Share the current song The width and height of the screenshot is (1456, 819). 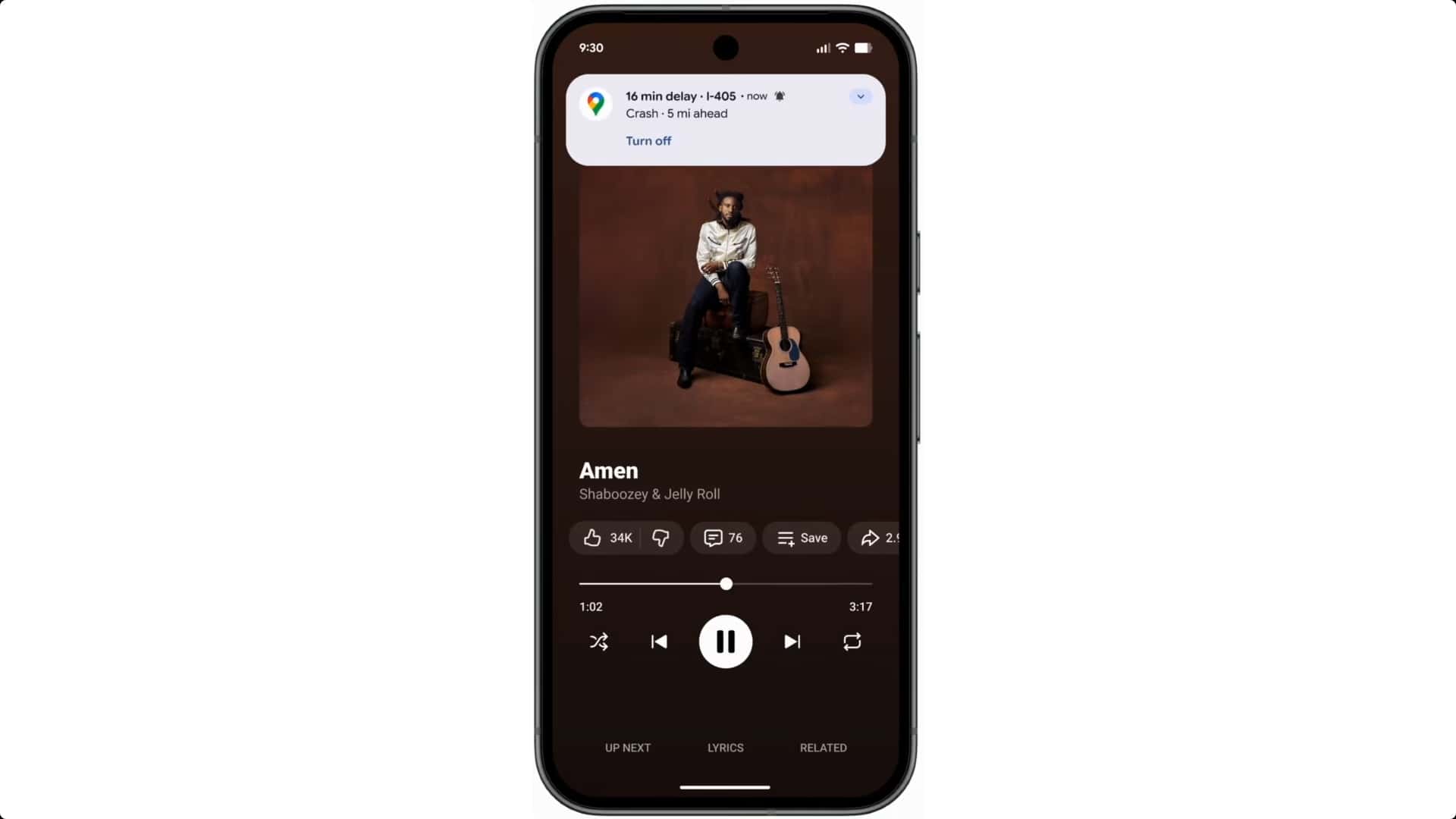click(x=876, y=538)
